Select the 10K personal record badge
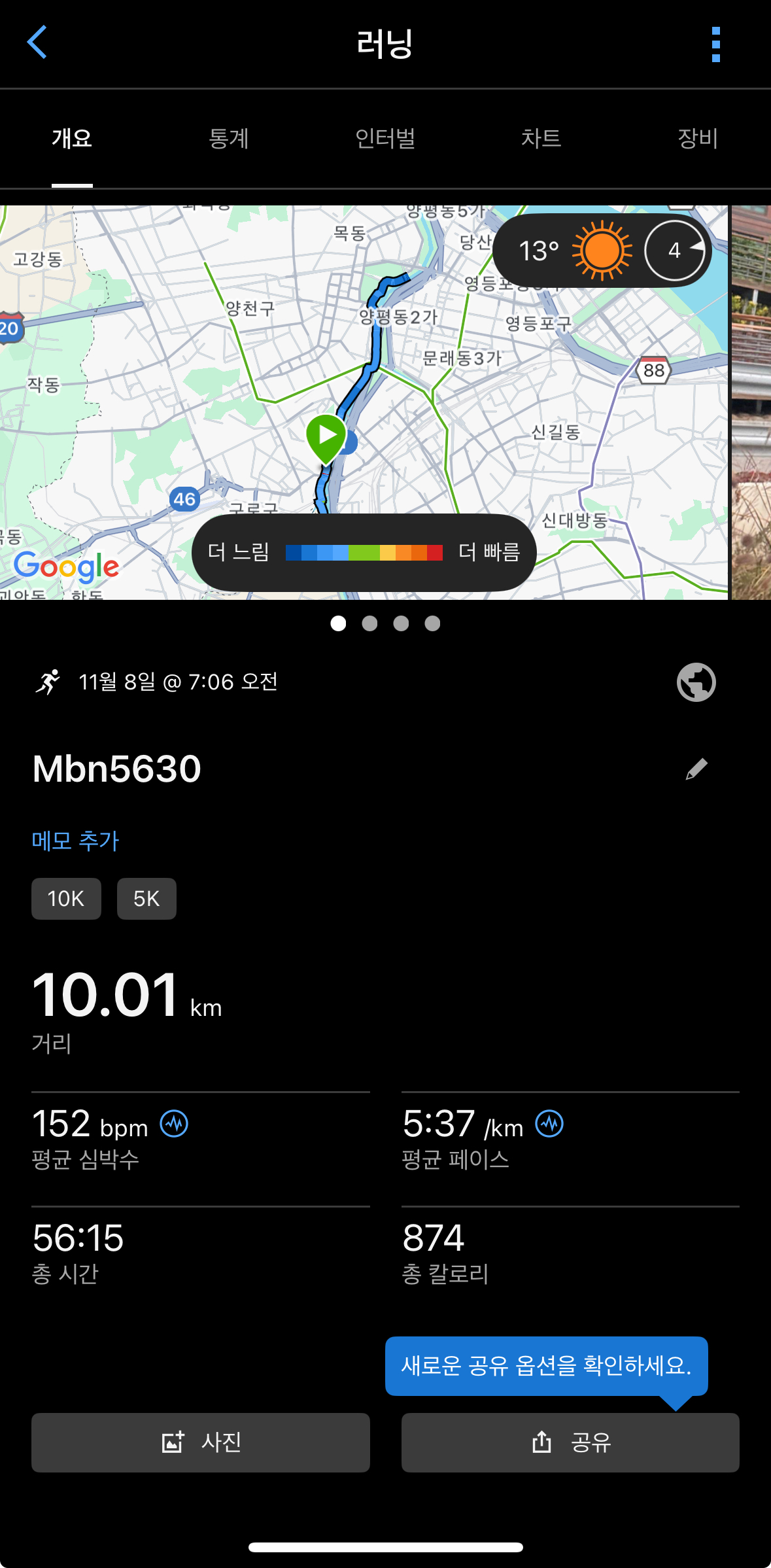The image size is (771, 1568). pyautogui.click(x=65, y=898)
